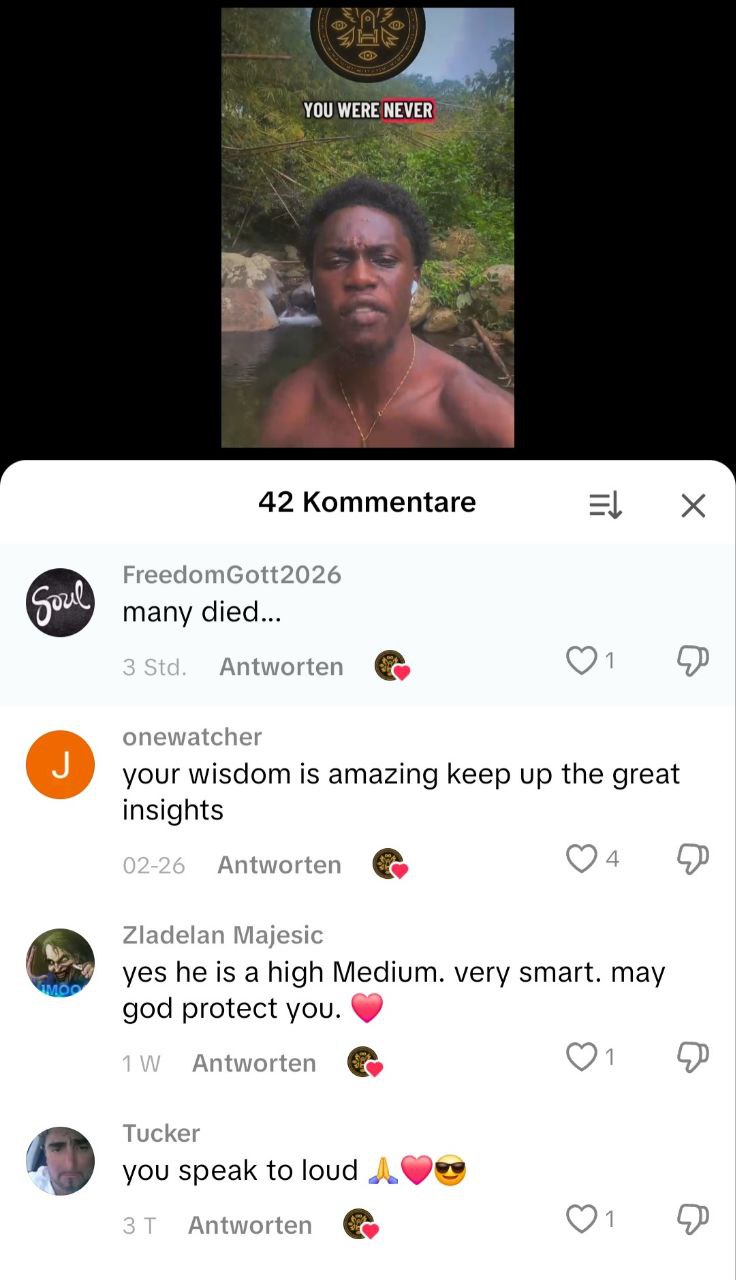The height and width of the screenshot is (1280, 736).
Task: Visit Tucker's profile via avatar
Action: pos(60,1161)
